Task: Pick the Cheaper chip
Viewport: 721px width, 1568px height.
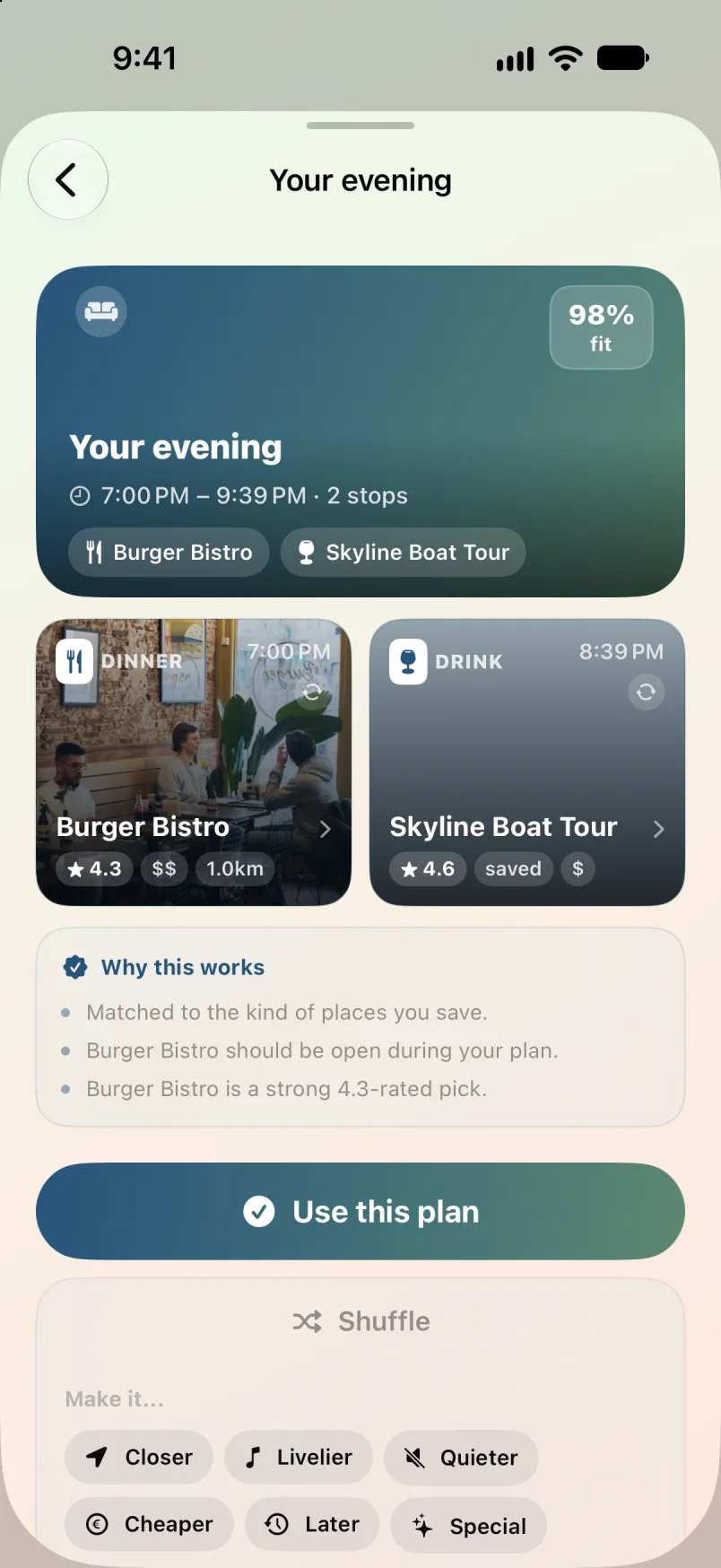Action: click(x=149, y=1524)
